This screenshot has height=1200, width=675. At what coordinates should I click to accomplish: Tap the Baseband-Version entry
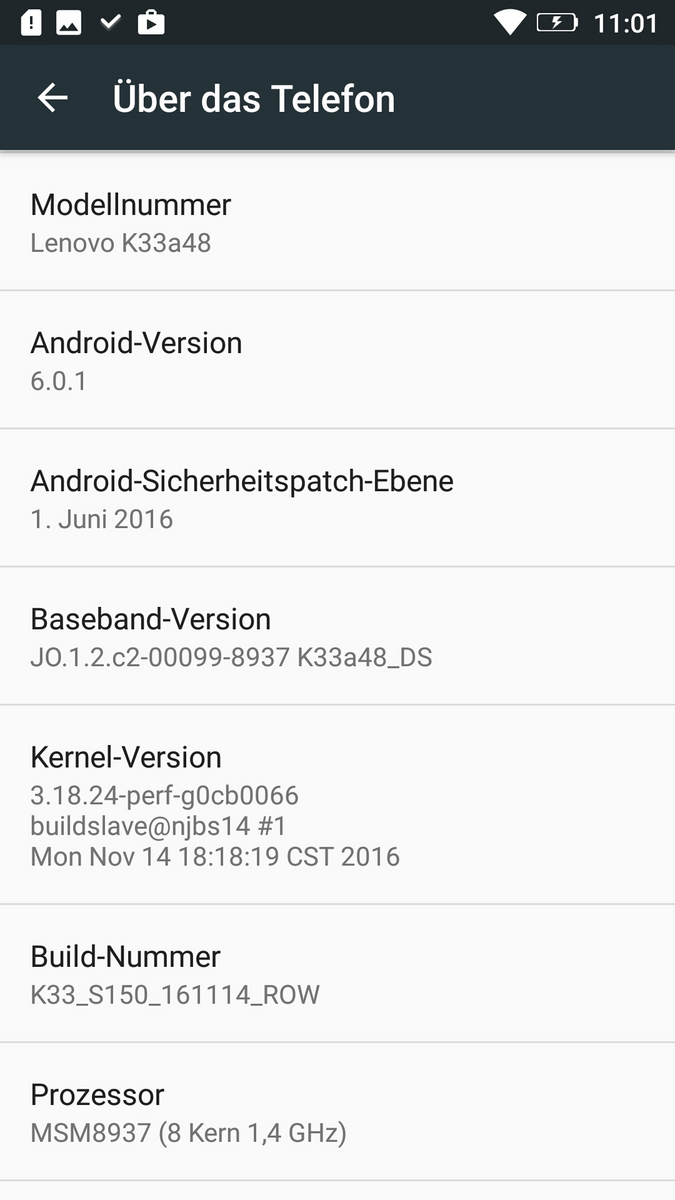click(x=337, y=636)
